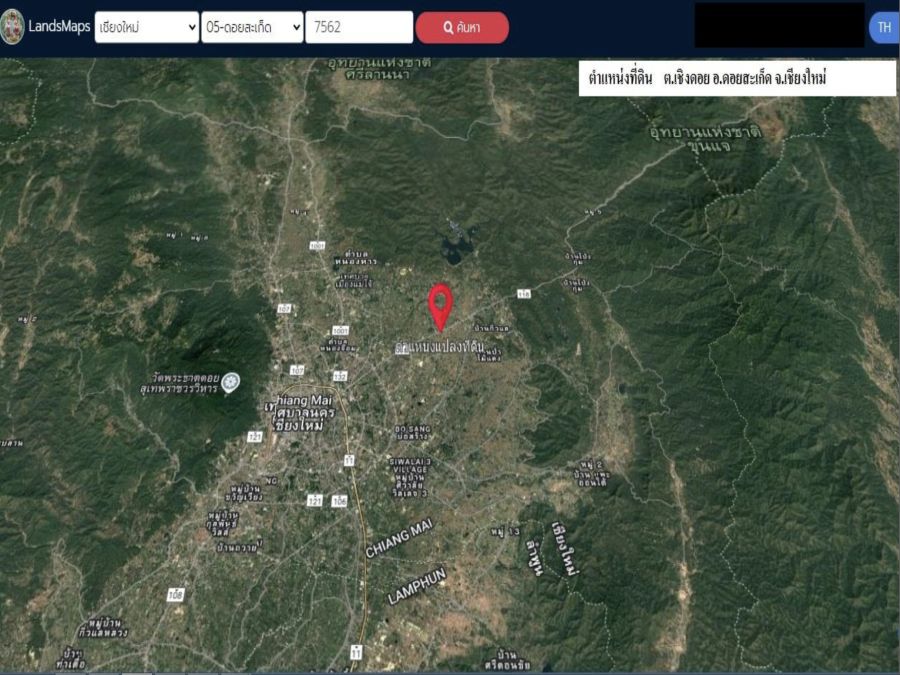Expand the district dropdown 05-ดอยสะเก็ด

pyautogui.click(x=252, y=28)
